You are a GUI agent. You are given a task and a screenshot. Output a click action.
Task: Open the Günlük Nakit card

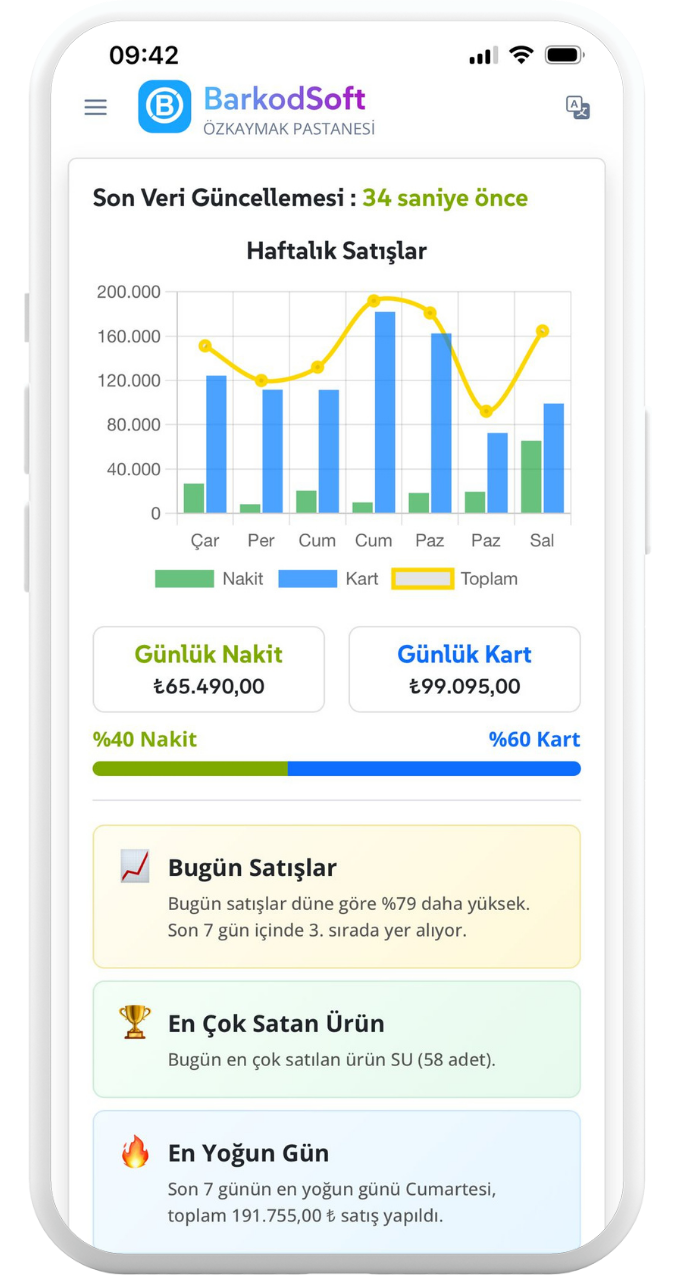point(208,669)
